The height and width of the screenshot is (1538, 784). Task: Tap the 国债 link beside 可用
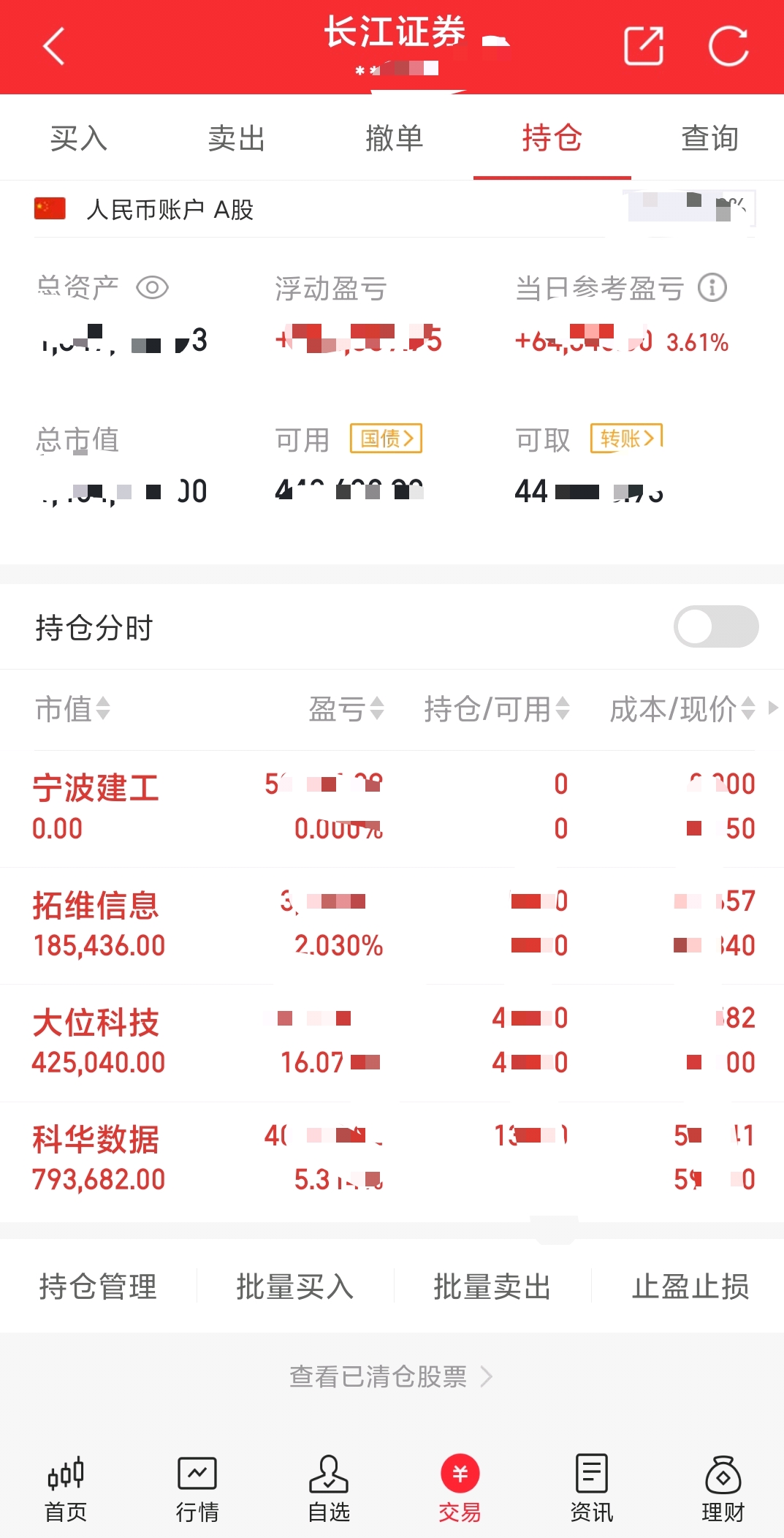pos(385,437)
